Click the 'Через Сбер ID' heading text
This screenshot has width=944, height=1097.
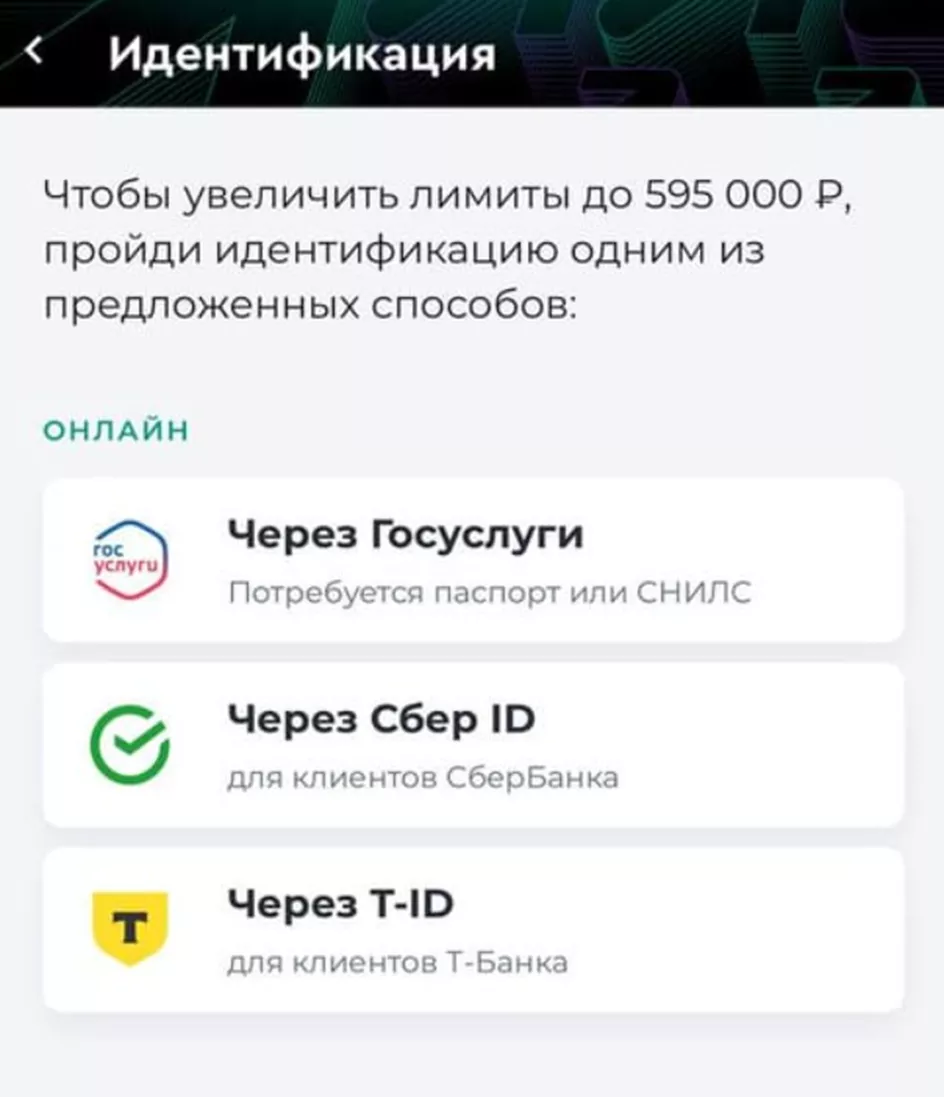(382, 718)
